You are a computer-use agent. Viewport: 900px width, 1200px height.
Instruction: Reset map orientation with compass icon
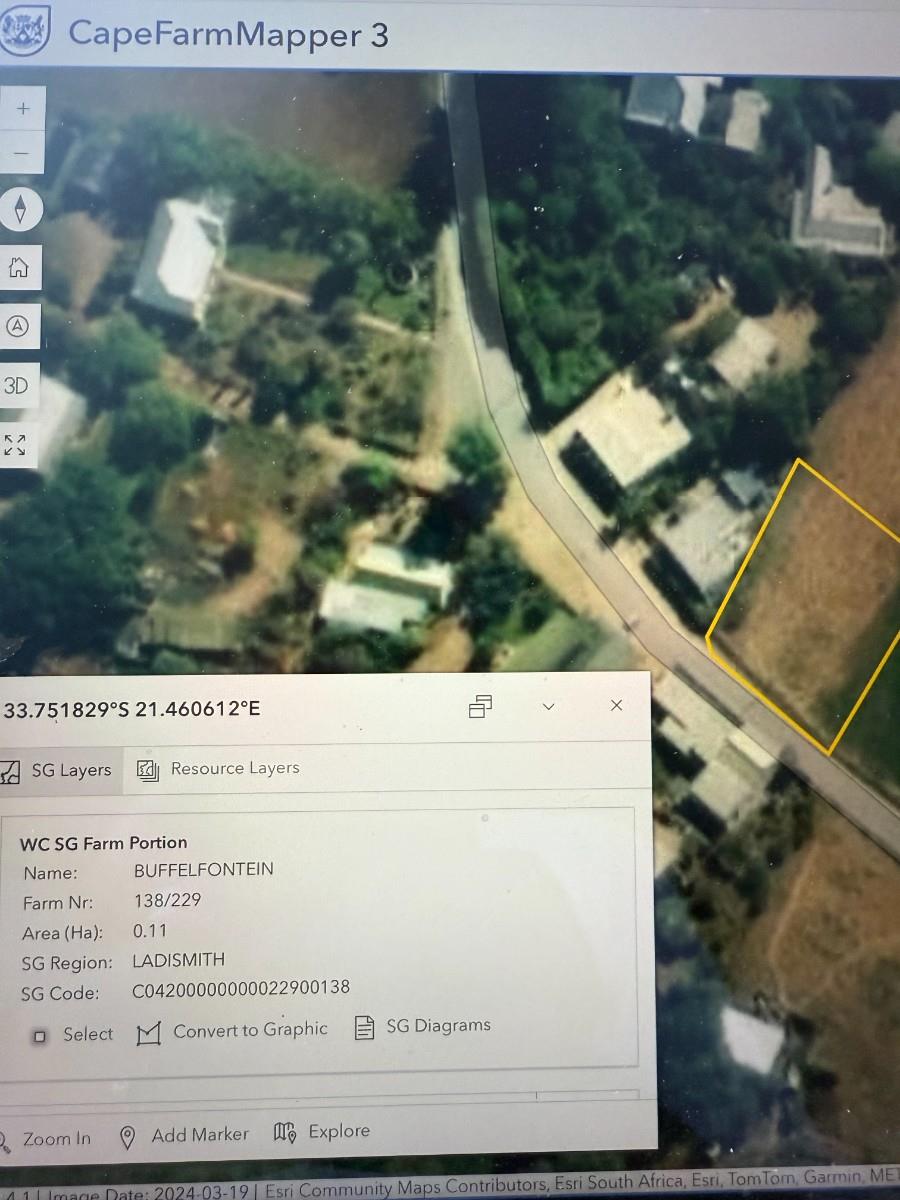click(x=21, y=210)
